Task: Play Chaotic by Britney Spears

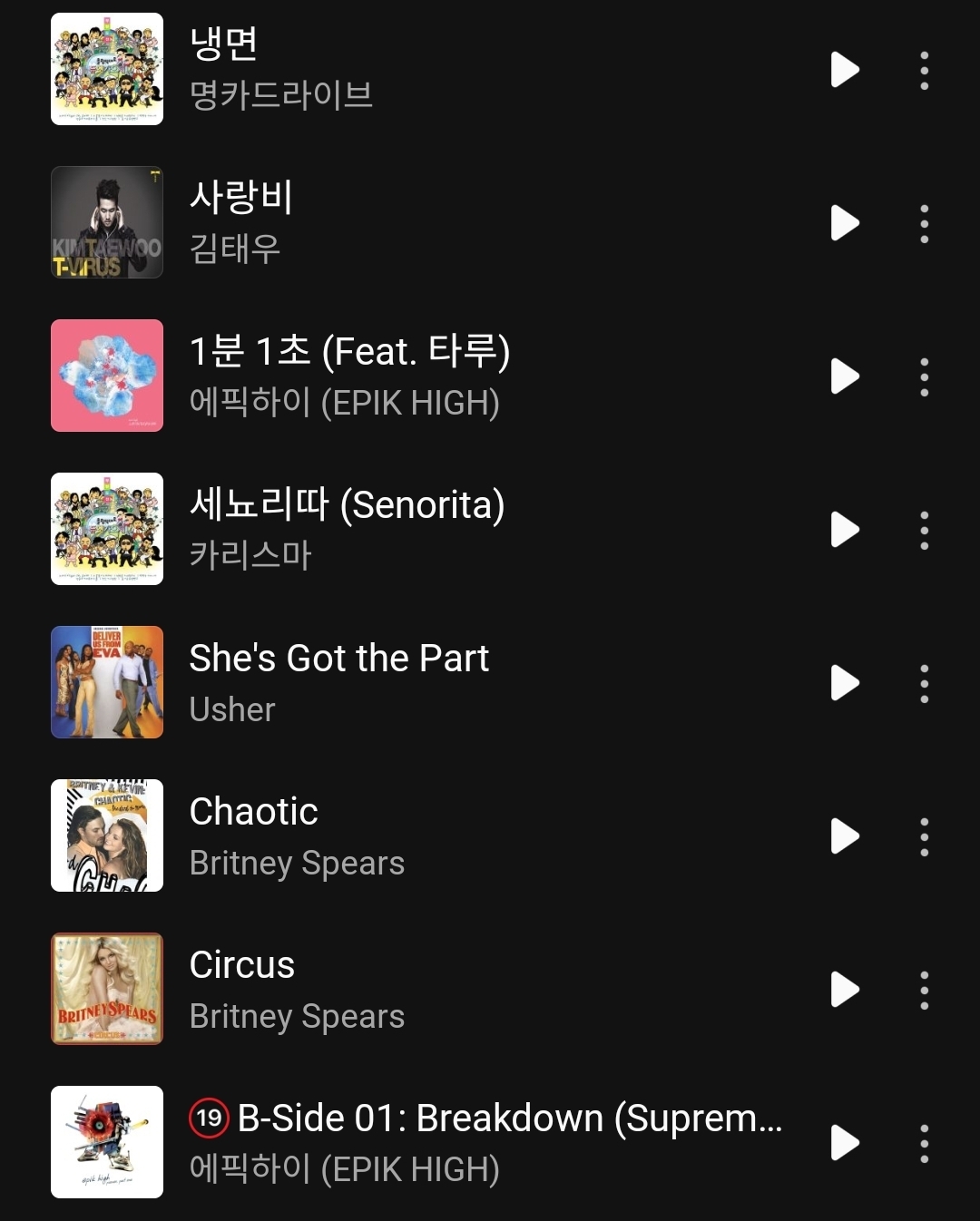Action: tap(844, 836)
